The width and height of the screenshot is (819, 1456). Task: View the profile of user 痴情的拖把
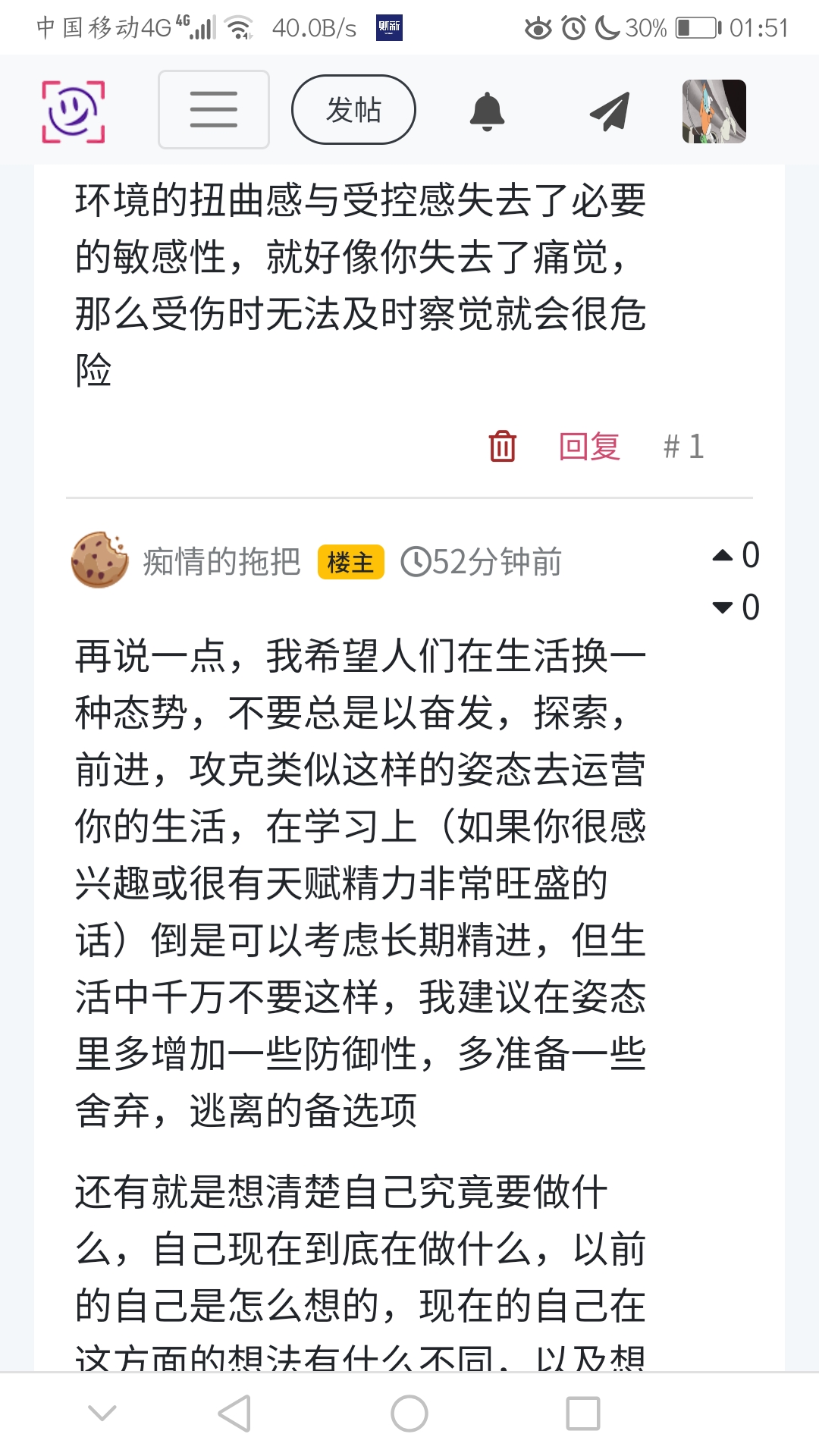[x=221, y=562]
